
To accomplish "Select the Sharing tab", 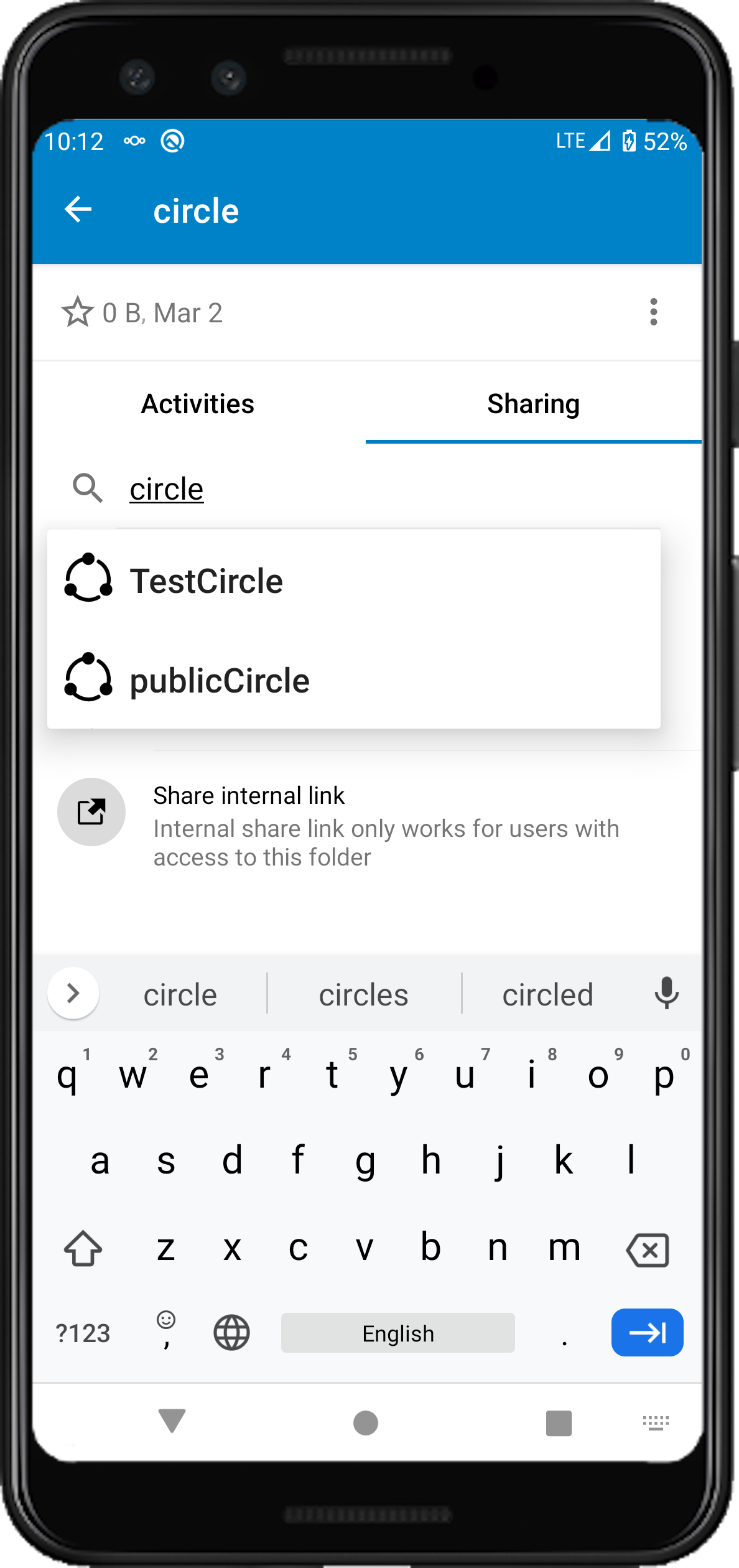I will pyautogui.click(x=533, y=404).
